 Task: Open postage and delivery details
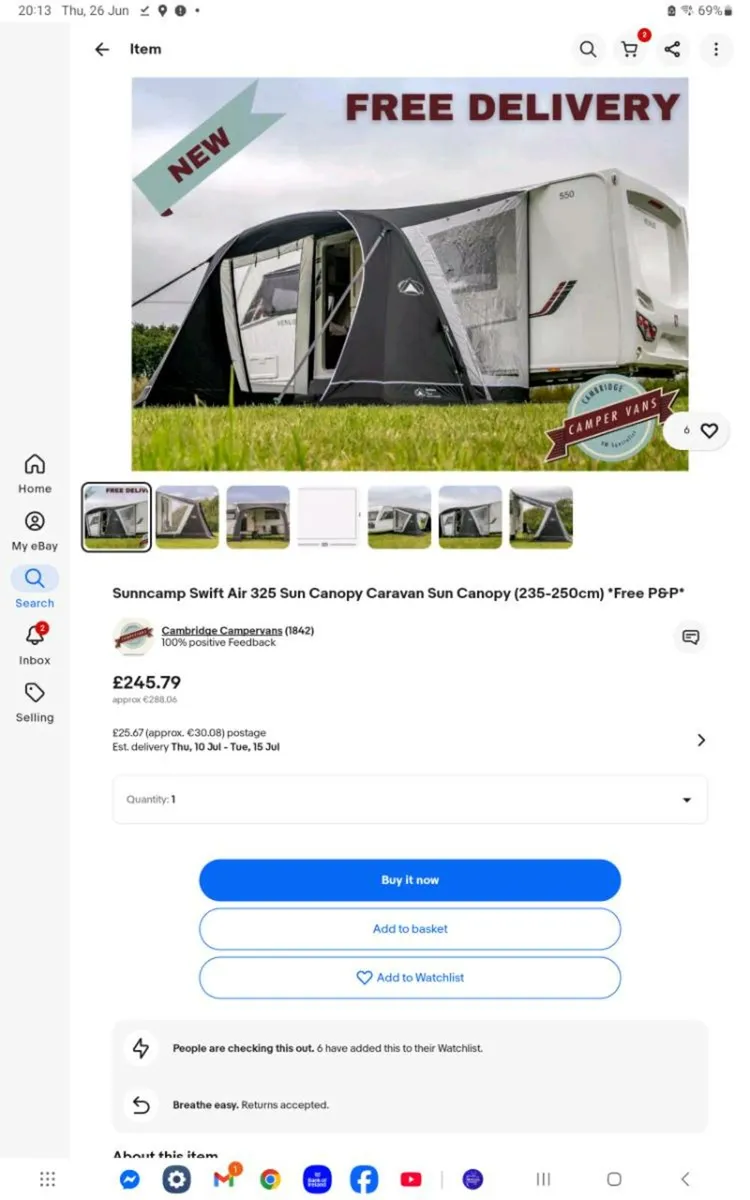click(700, 740)
